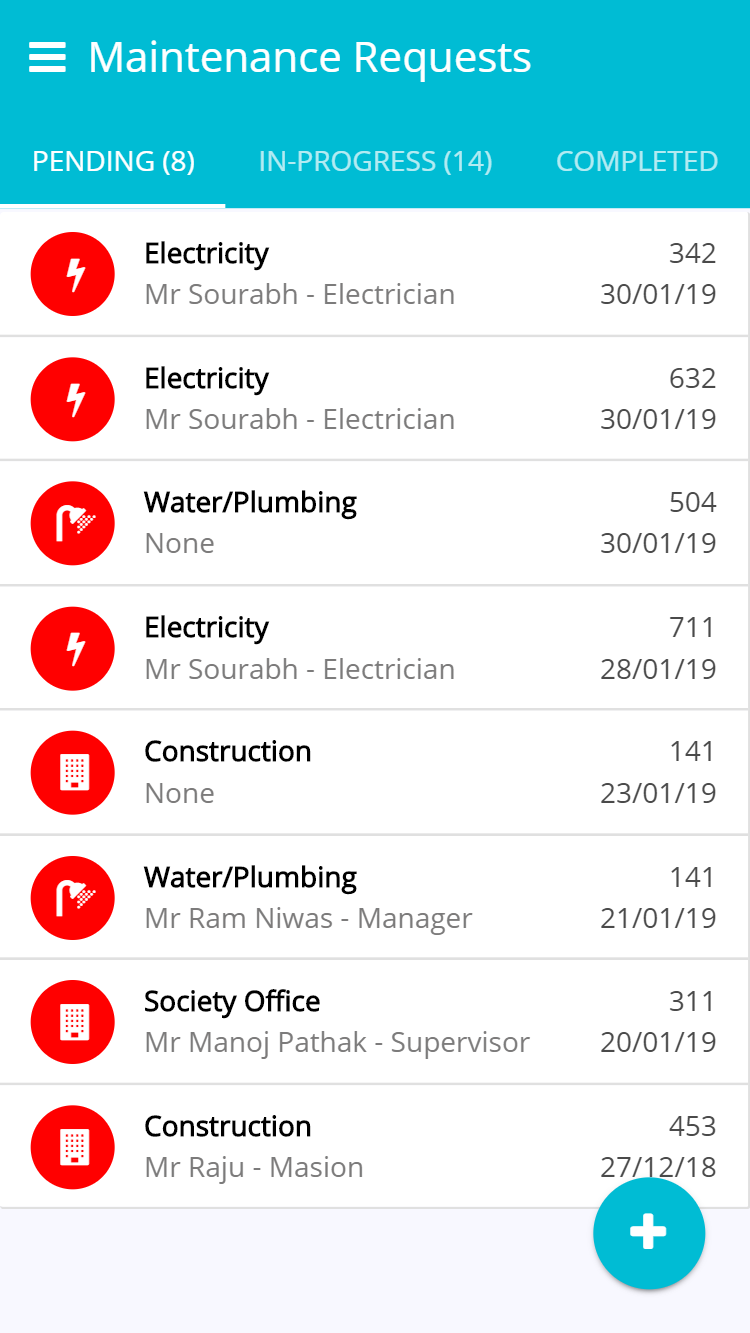750x1333 pixels.
Task: Switch to the In-Progress tab
Action: point(375,162)
